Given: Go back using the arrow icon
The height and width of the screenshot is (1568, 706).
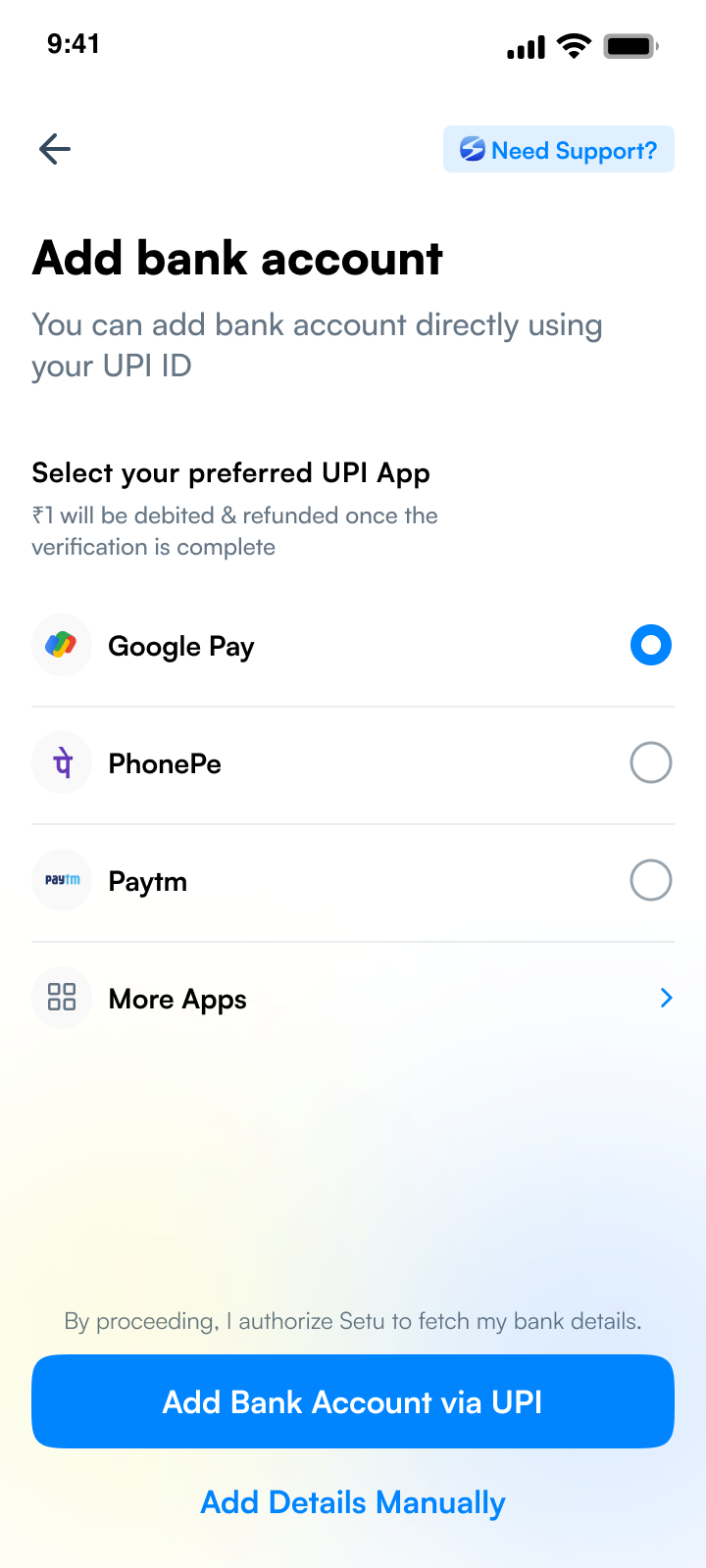Looking at the screenshot, I should 55,149.
